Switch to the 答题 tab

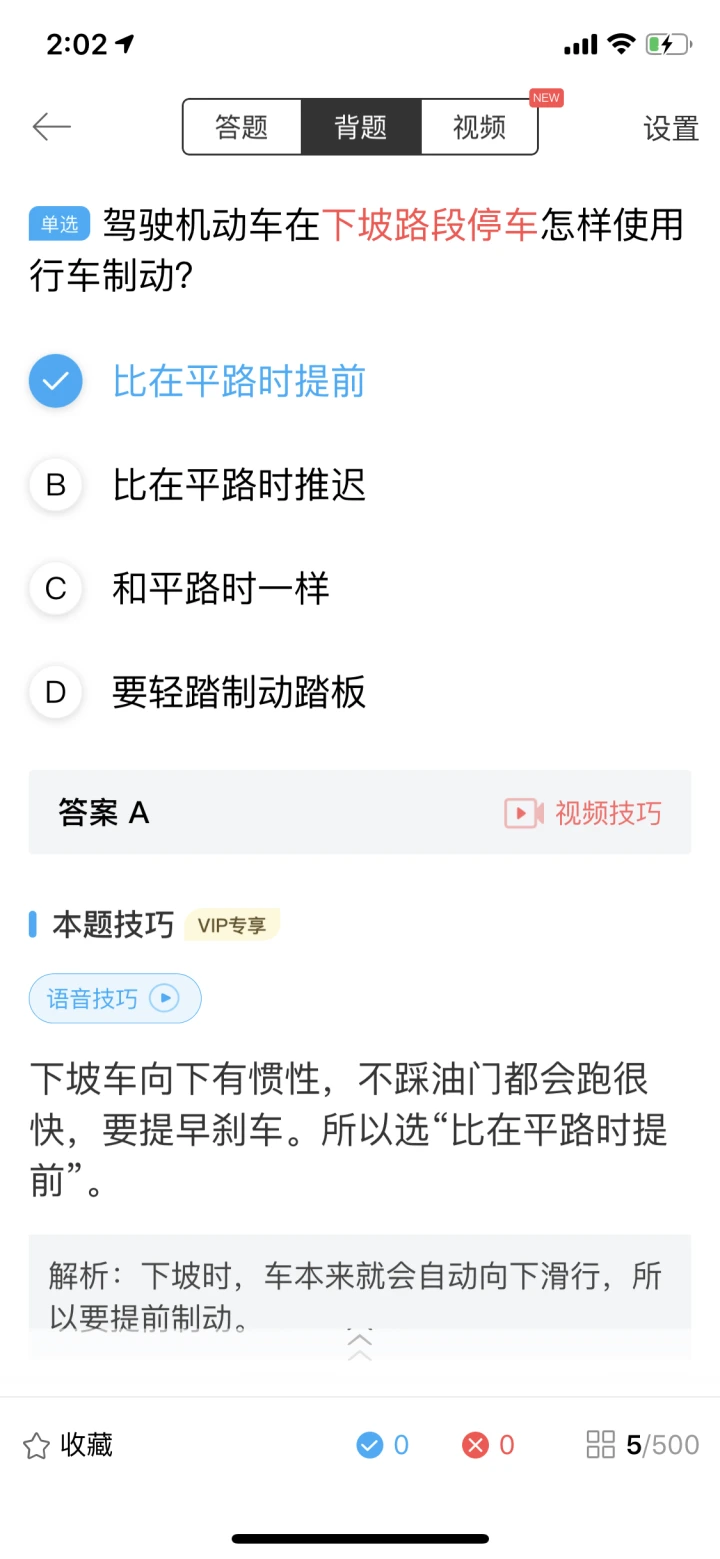[x=242, y=127]
